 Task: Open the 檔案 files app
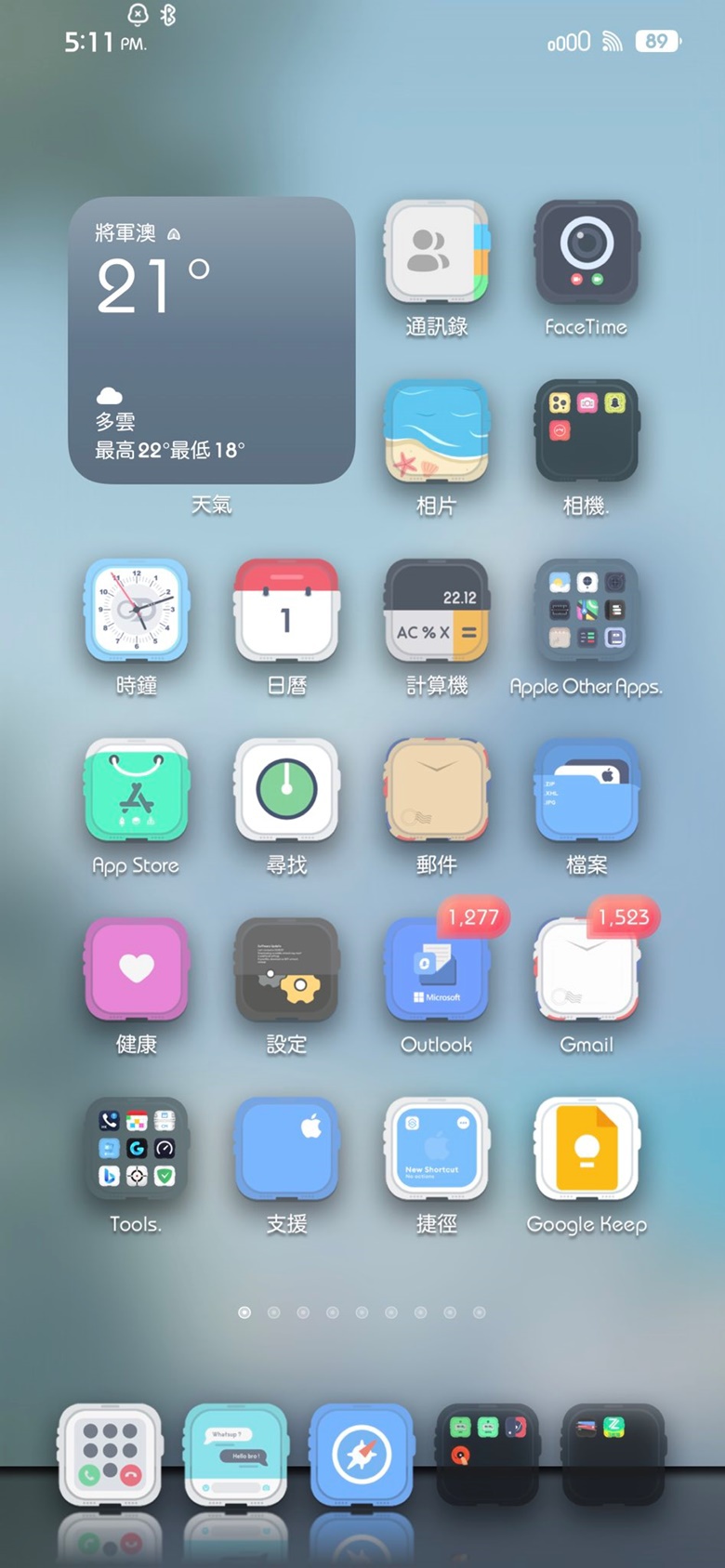tap(586, 790)
